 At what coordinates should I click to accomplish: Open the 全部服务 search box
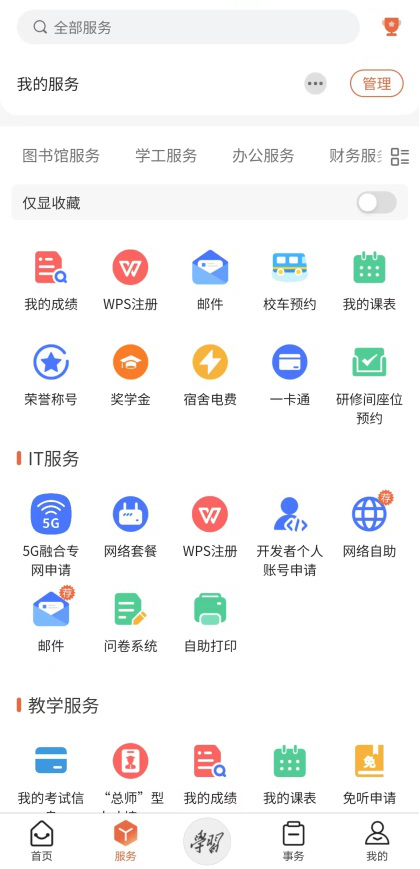188,27
